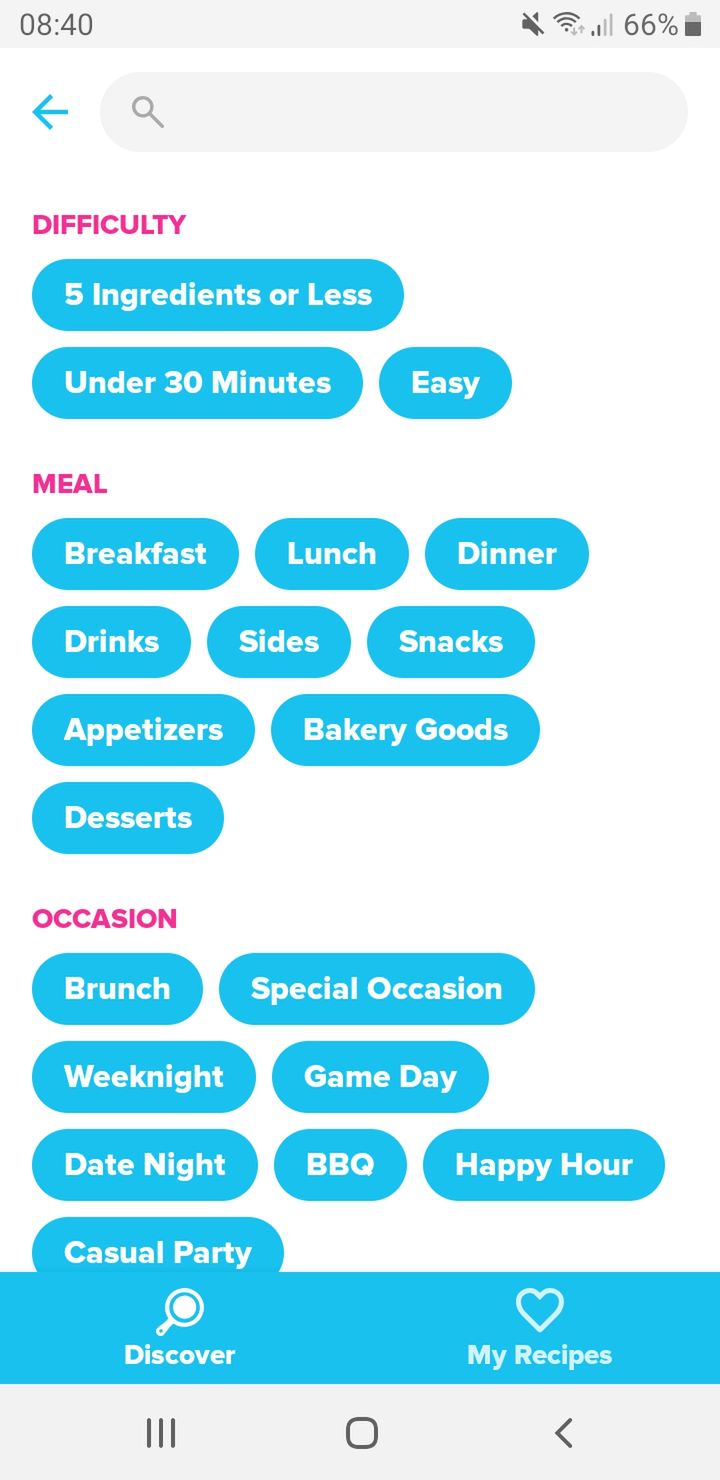Filter by Happy Hour
Viewport: 720px width, 1480px height.
tap(544, 1165)
